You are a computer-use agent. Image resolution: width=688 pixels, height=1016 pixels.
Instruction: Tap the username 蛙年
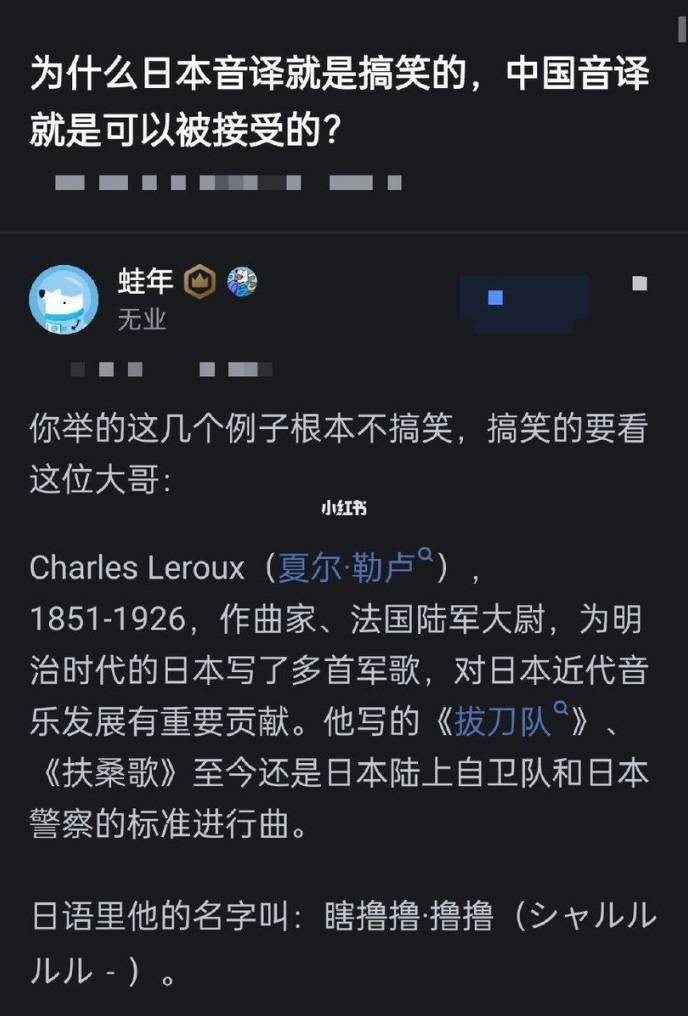click(x=145, y=281)
